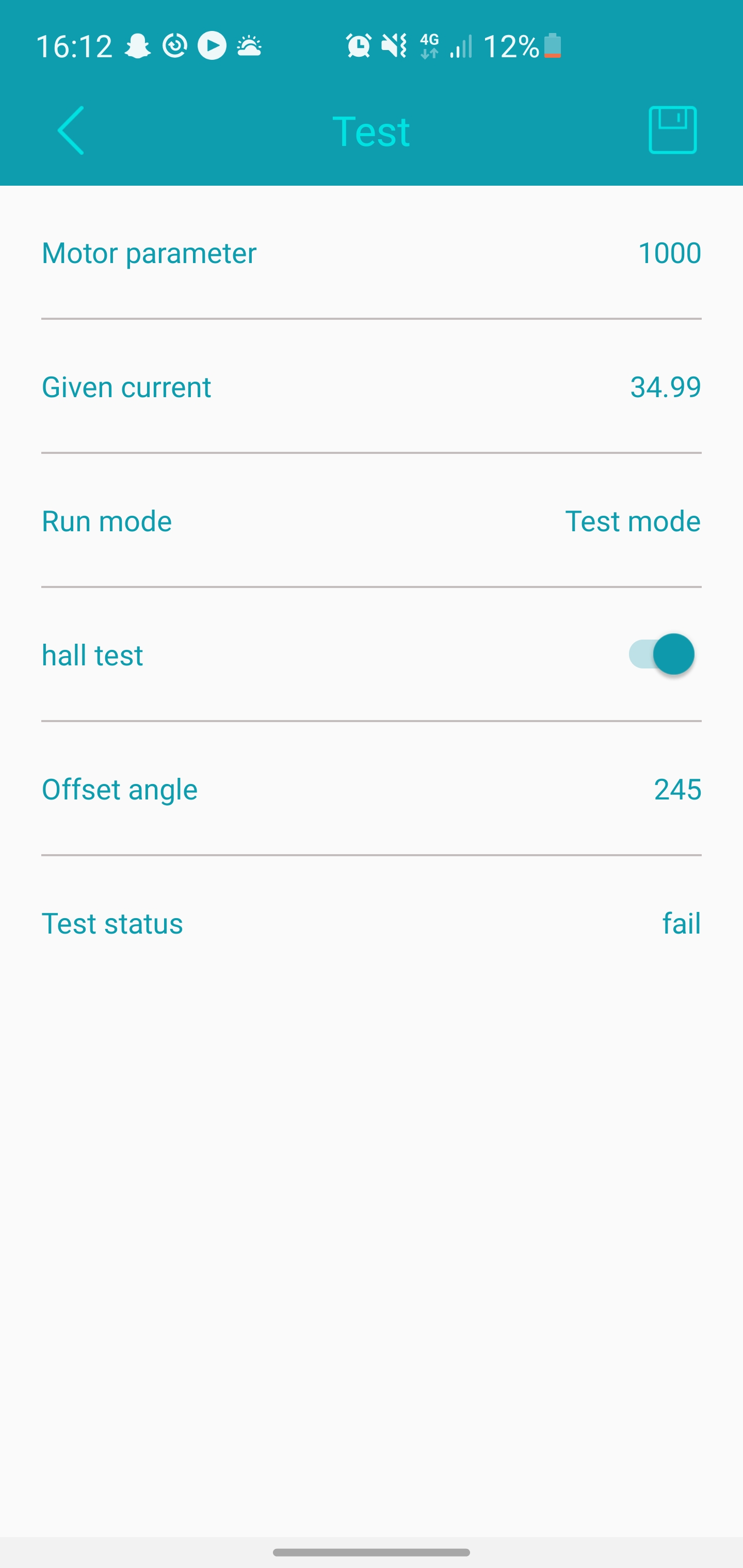Edit the Motor parameter value
The height and width of the screenshot is (1568, 743).
[x=669, y=253]
